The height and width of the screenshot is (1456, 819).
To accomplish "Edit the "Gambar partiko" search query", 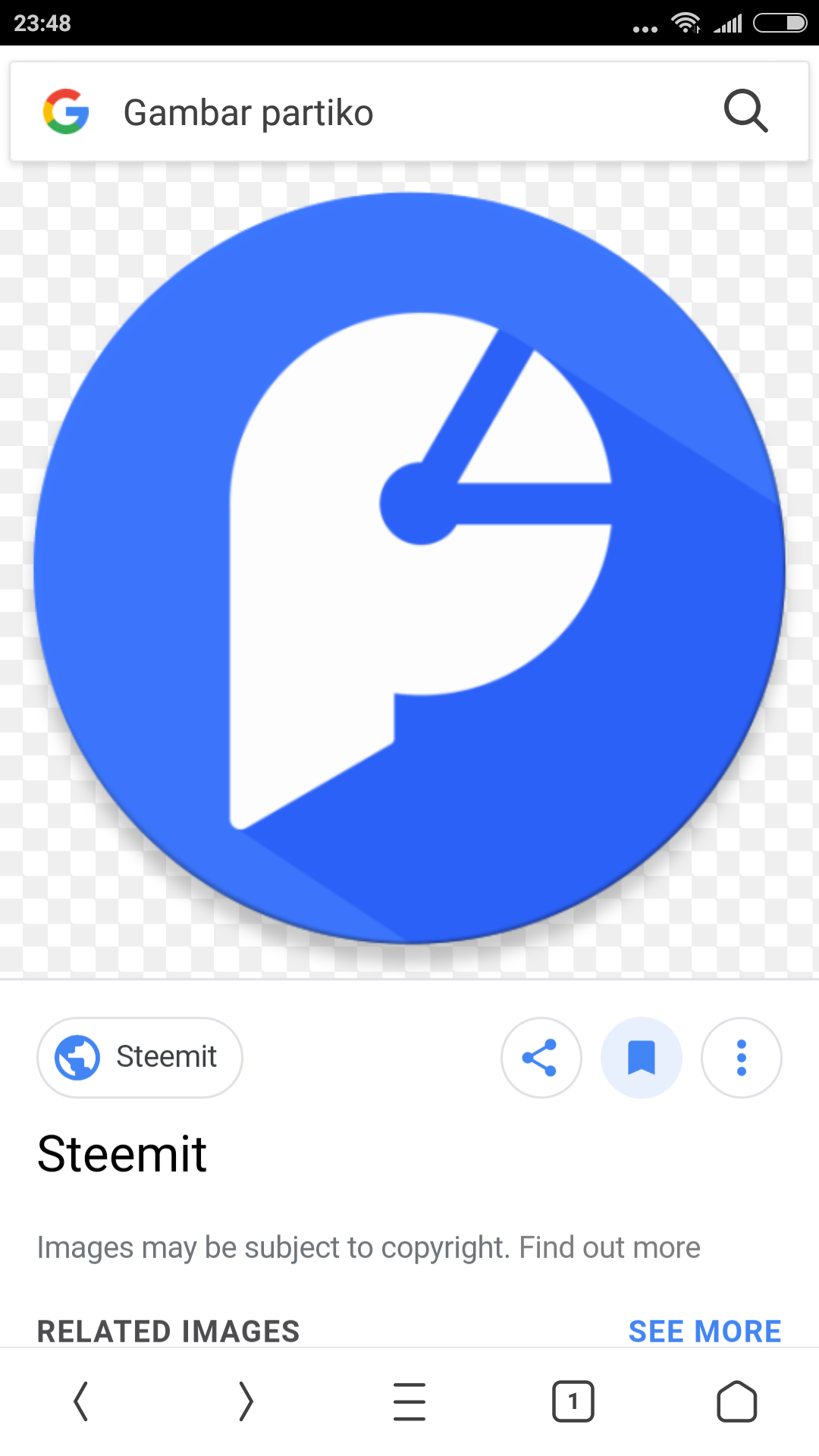I will pyautogui.click(x=248, y=113).
